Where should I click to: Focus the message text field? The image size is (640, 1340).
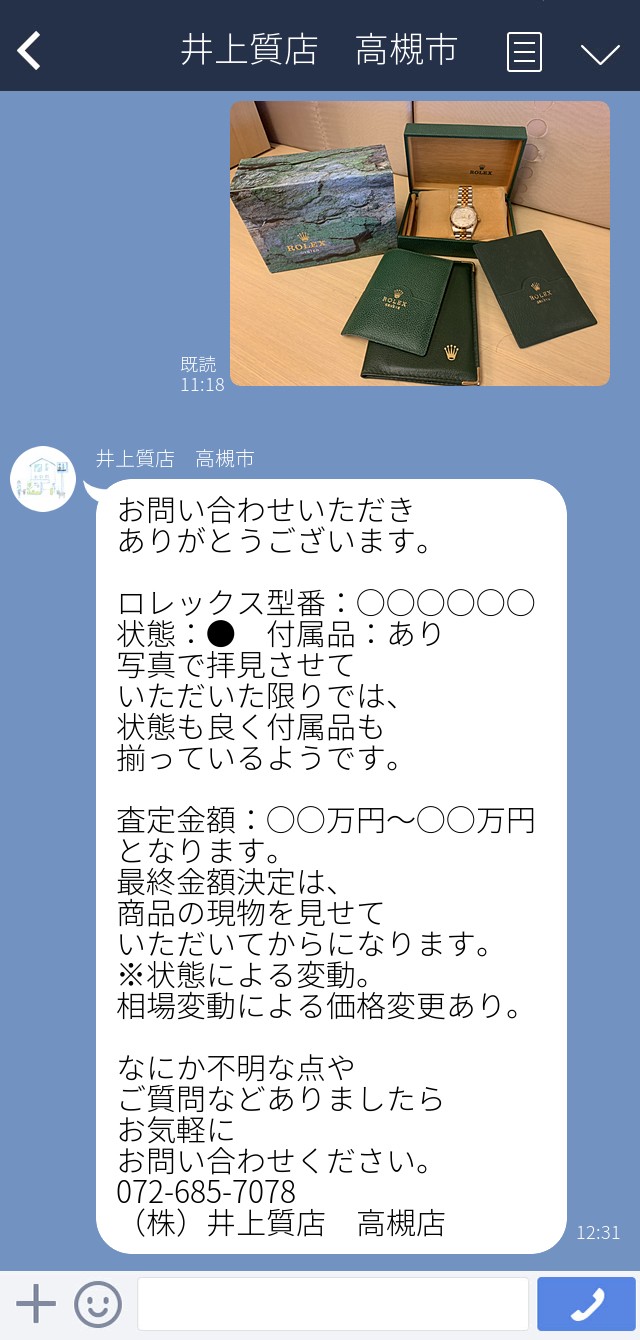click(332, 1304)
